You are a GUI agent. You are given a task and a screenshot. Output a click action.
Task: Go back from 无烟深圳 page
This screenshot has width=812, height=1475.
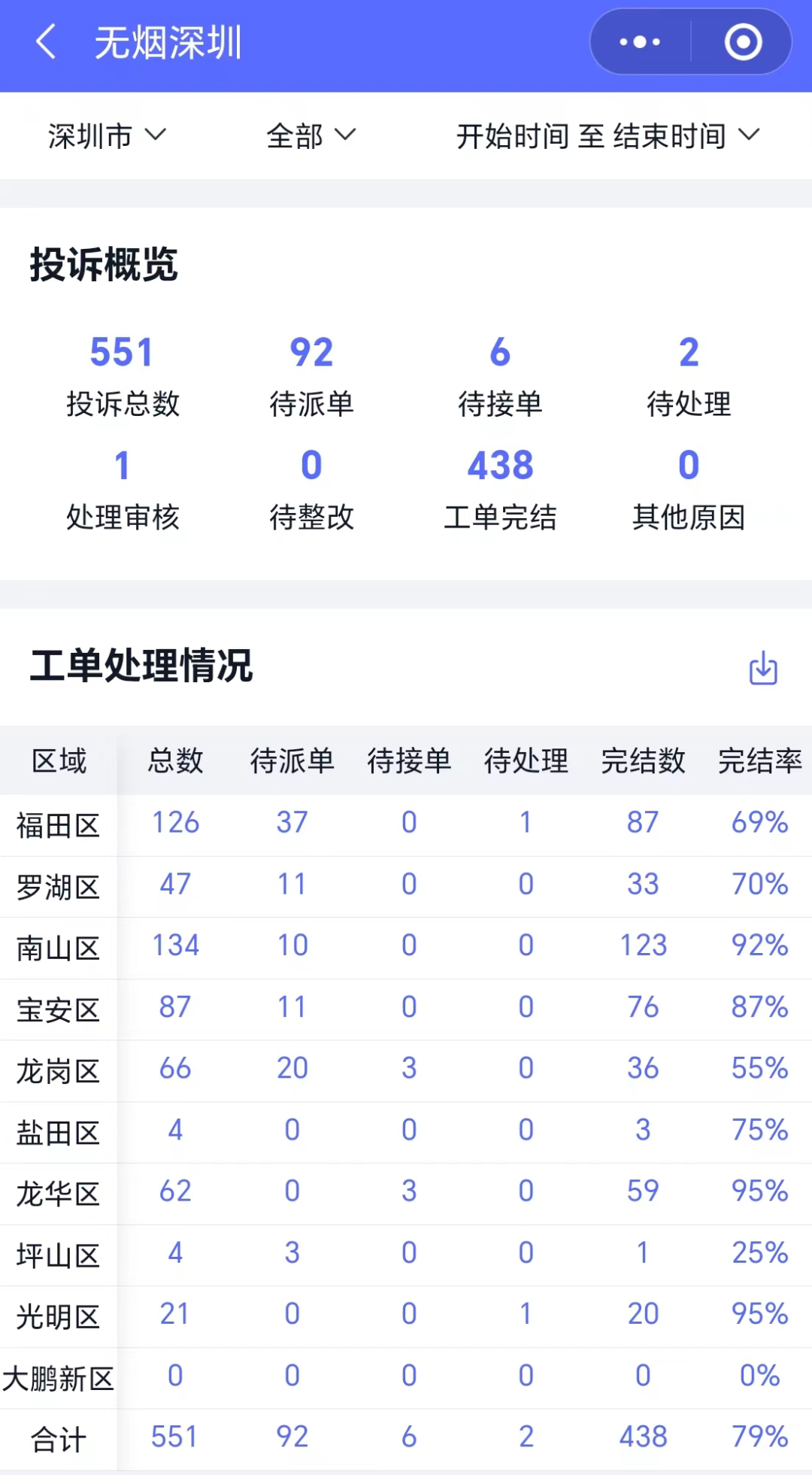46,42
